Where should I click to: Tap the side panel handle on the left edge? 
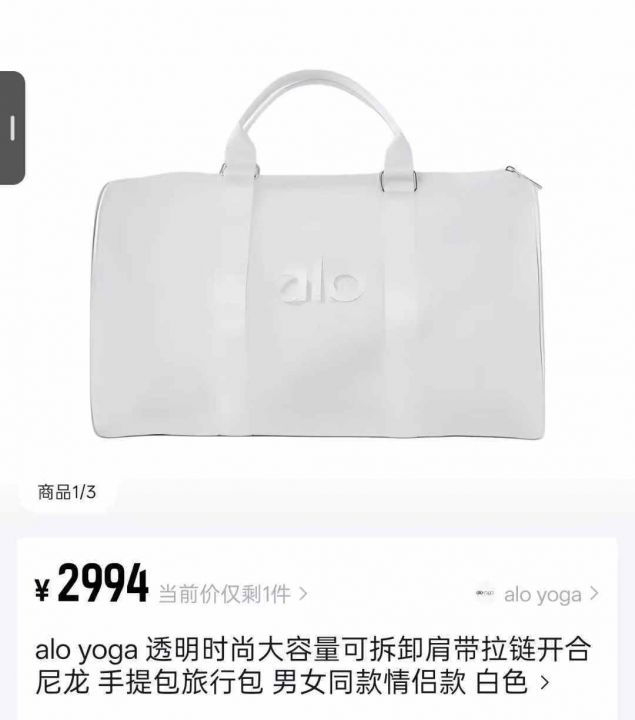(x=12, y=128)
